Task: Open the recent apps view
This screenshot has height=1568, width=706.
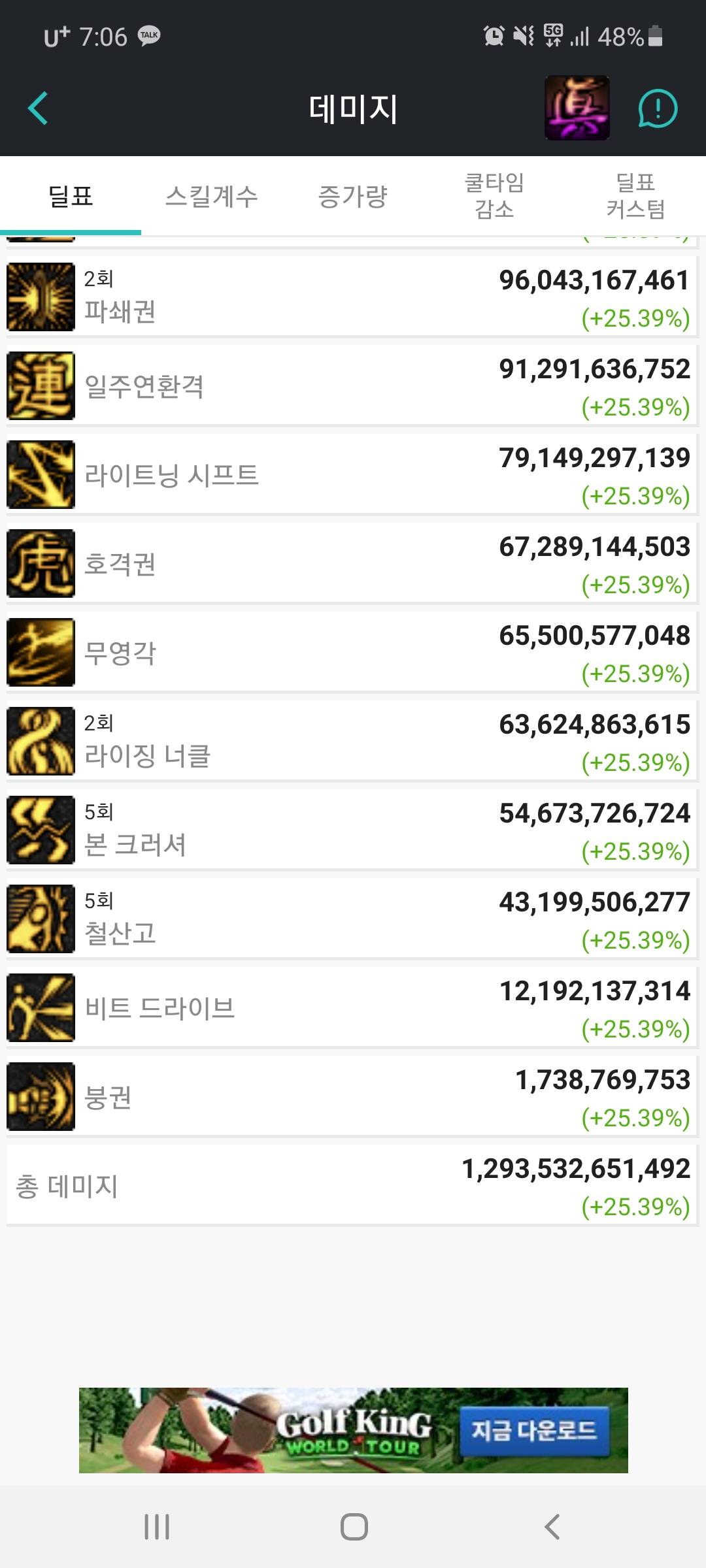Action: pos(157,1527)
